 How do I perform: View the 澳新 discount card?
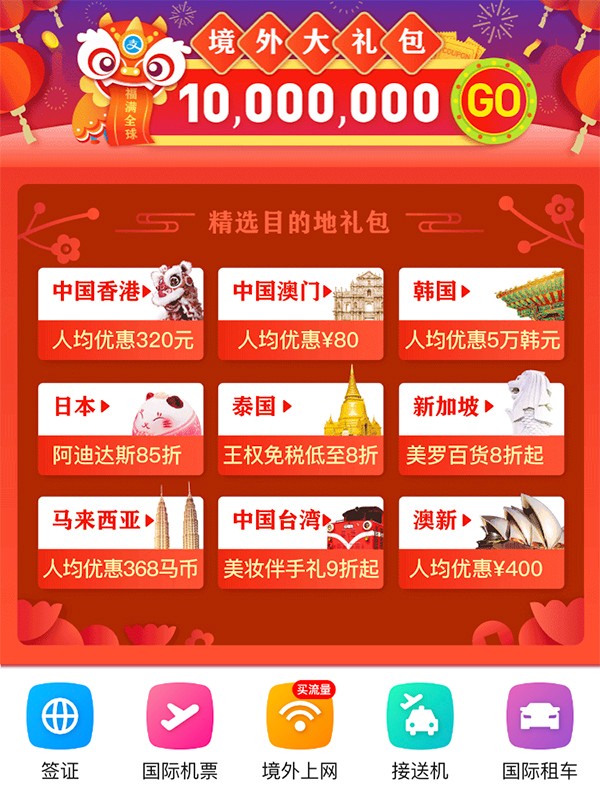(x=481, y=543)
